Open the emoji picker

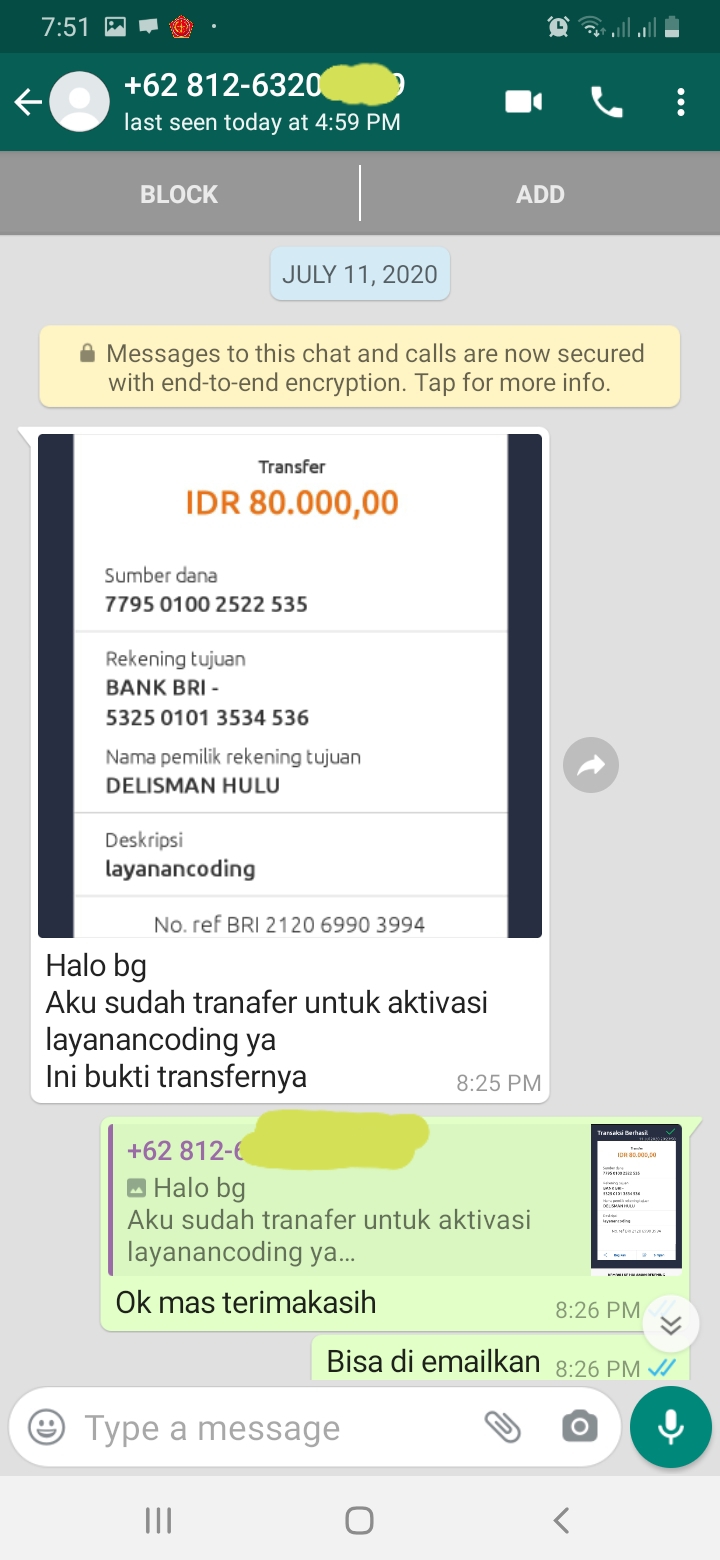(x=46, y=1427)
